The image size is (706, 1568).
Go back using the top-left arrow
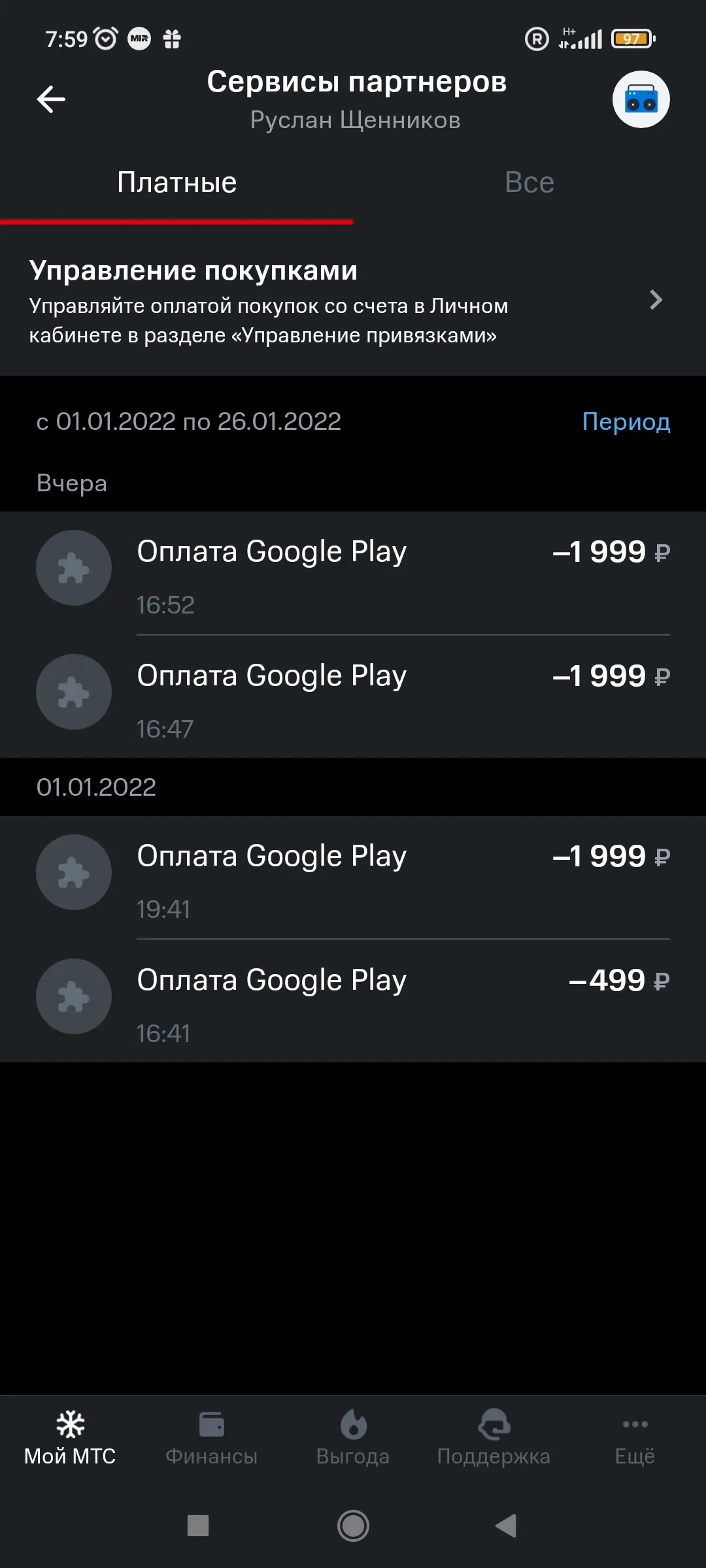51,99
